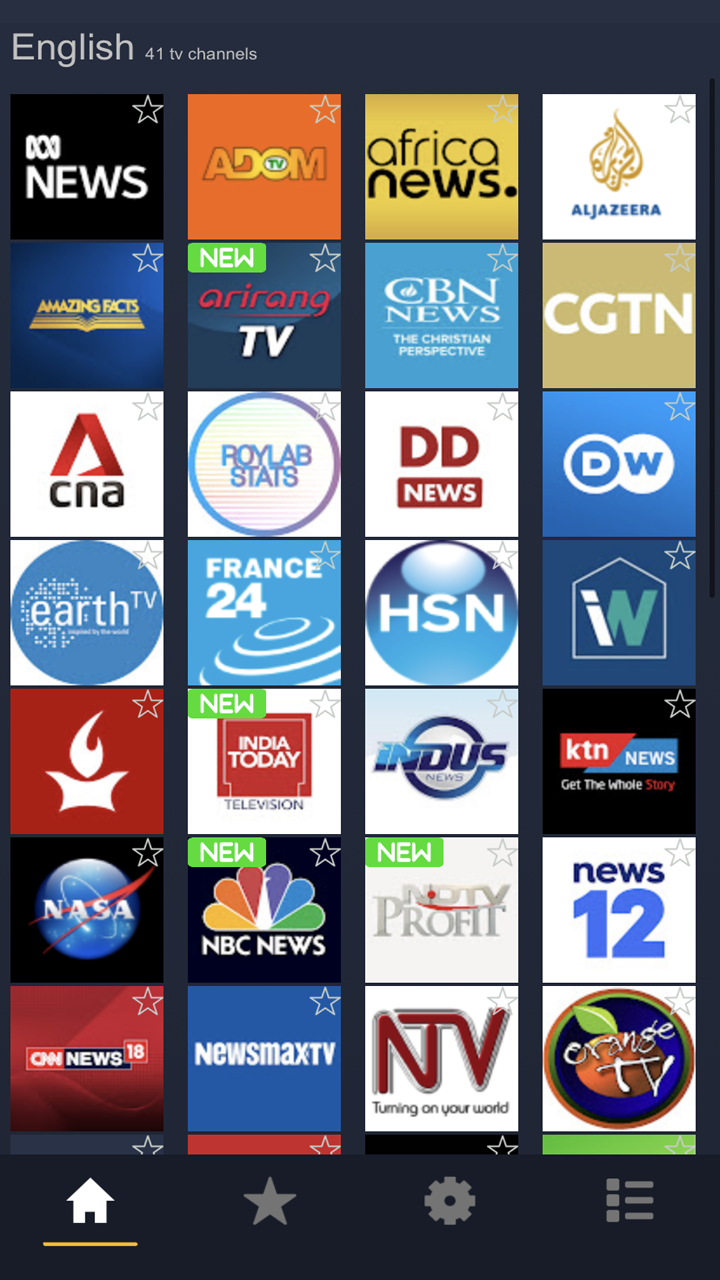720x1280 pixels.
Task: Open the news 12 channel
Action: point(618,910)
